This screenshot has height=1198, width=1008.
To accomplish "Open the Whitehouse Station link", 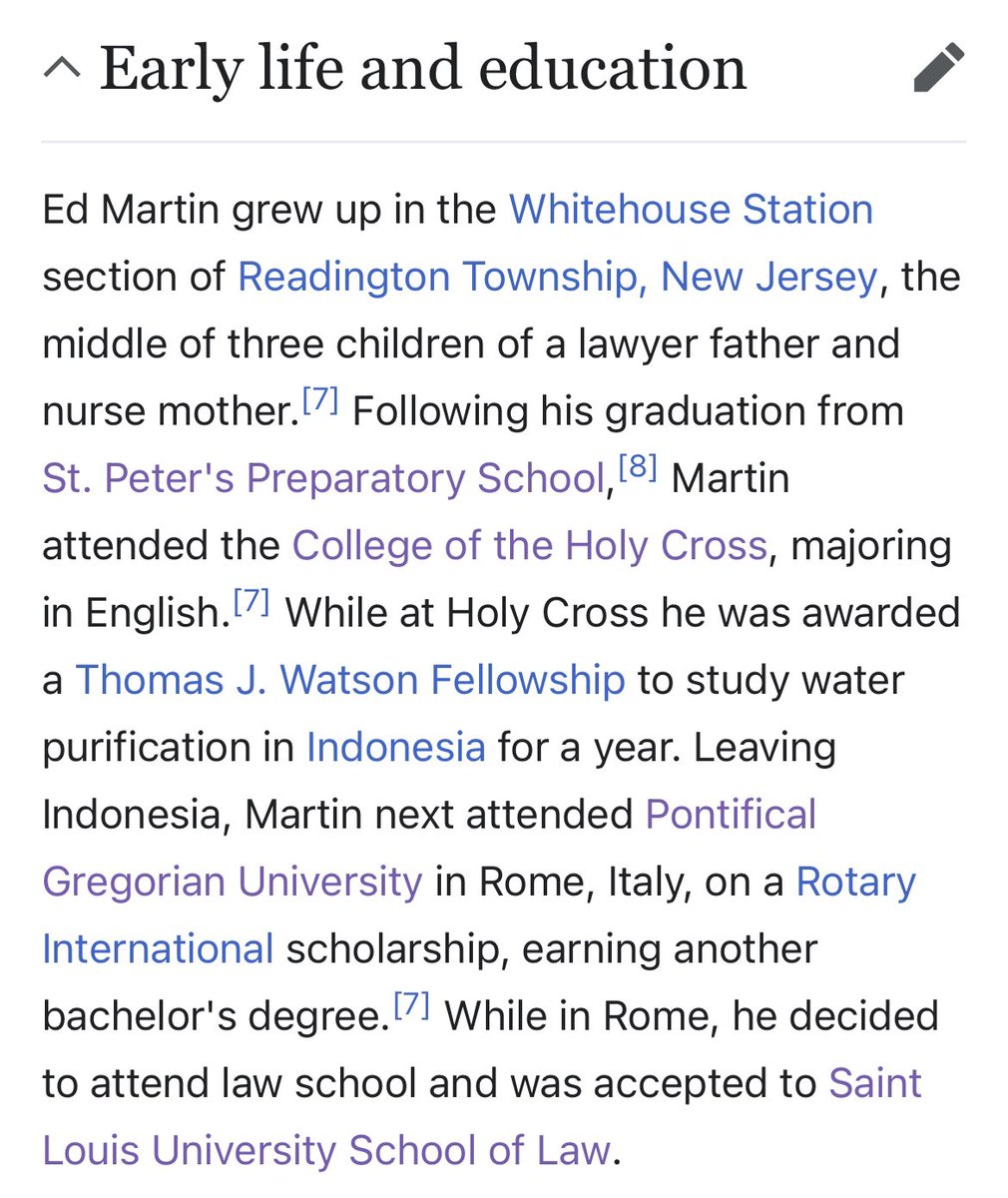I will (x=691, y=210).
